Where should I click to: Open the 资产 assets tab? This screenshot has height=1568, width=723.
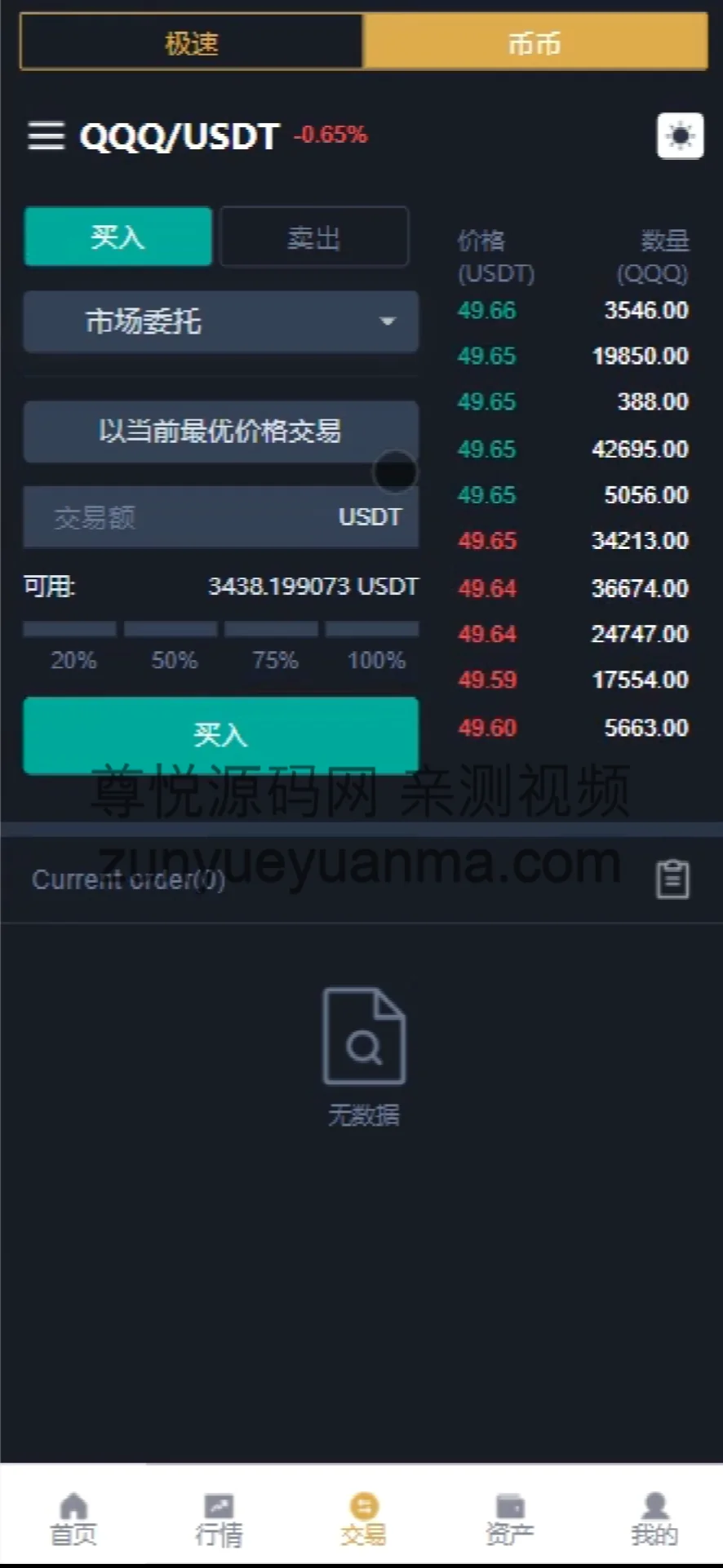[x=509, y=1519]
